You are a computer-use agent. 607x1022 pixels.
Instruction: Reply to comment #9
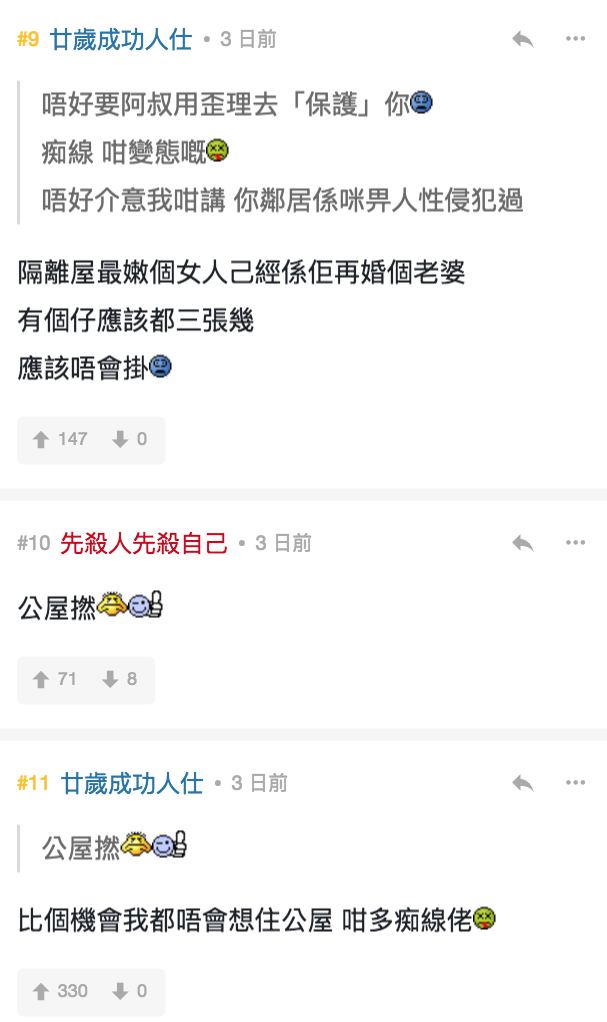coord(522,39)
